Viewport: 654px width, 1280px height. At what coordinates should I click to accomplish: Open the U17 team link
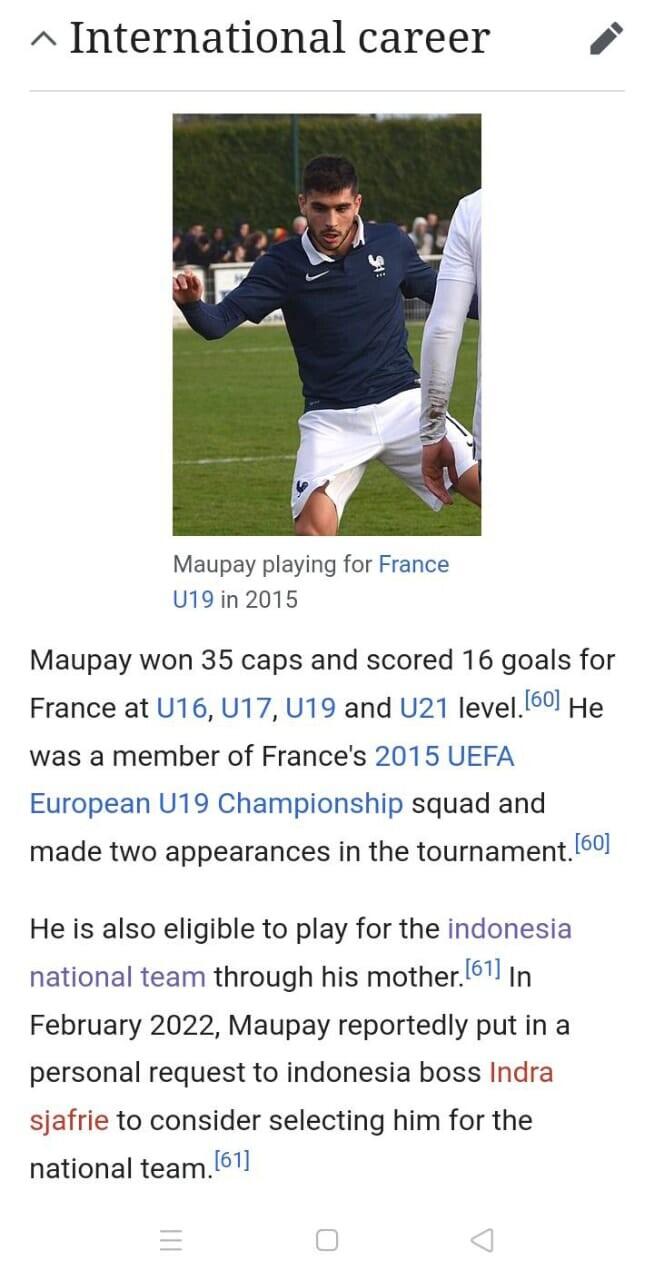tap(246, 708)
